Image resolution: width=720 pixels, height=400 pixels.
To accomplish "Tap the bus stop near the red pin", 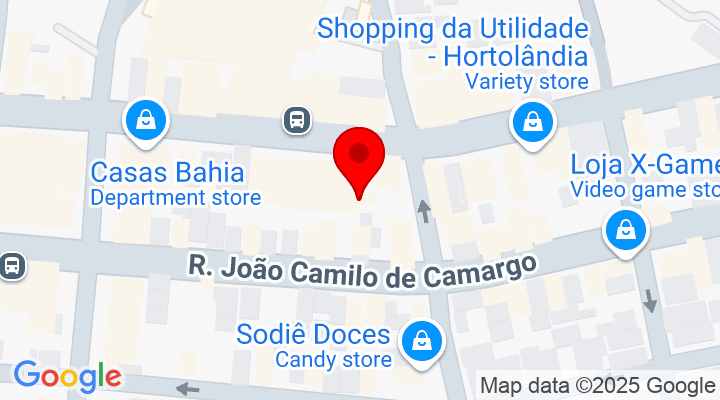I will pos(296,120).
